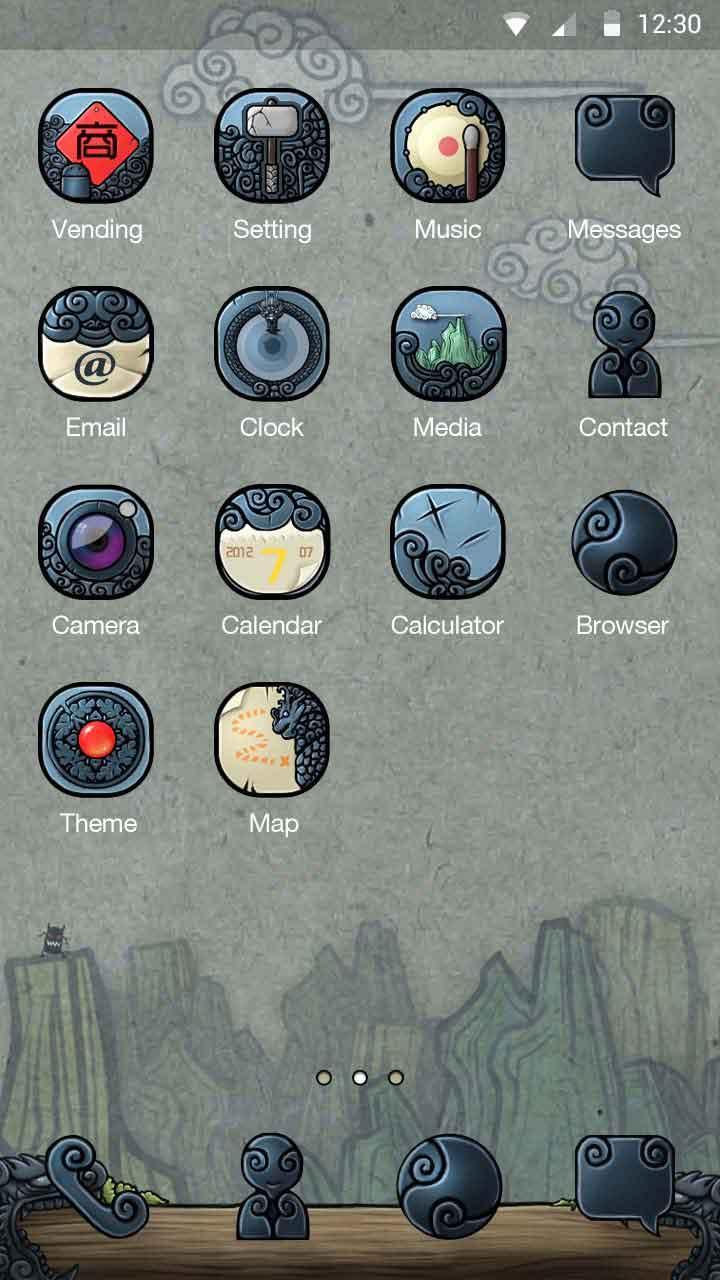Launch the Camera app
Viewport: 720px width, 1280px height.
[x=96, y=543]
